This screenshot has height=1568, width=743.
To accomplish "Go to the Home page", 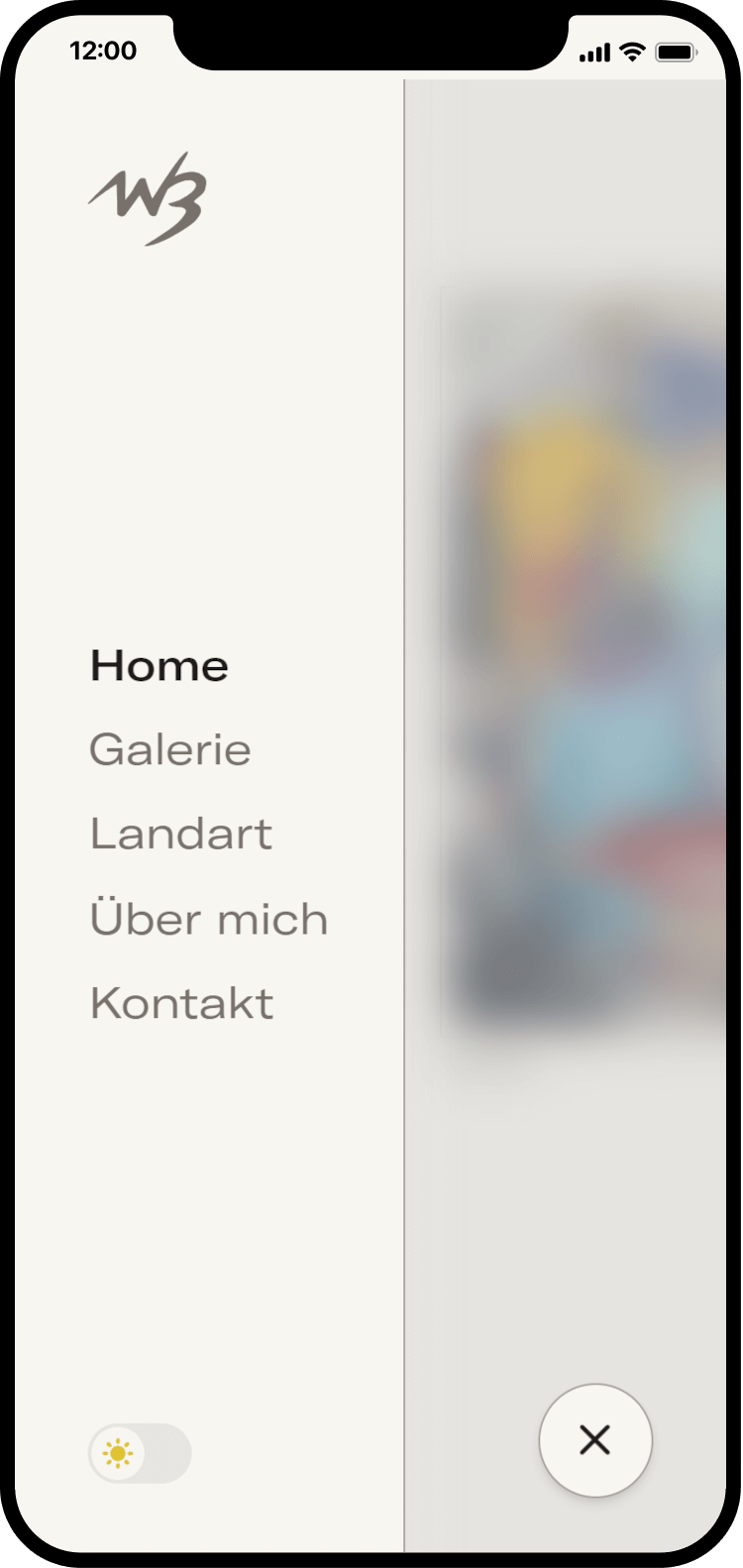I will click(159, 666).
